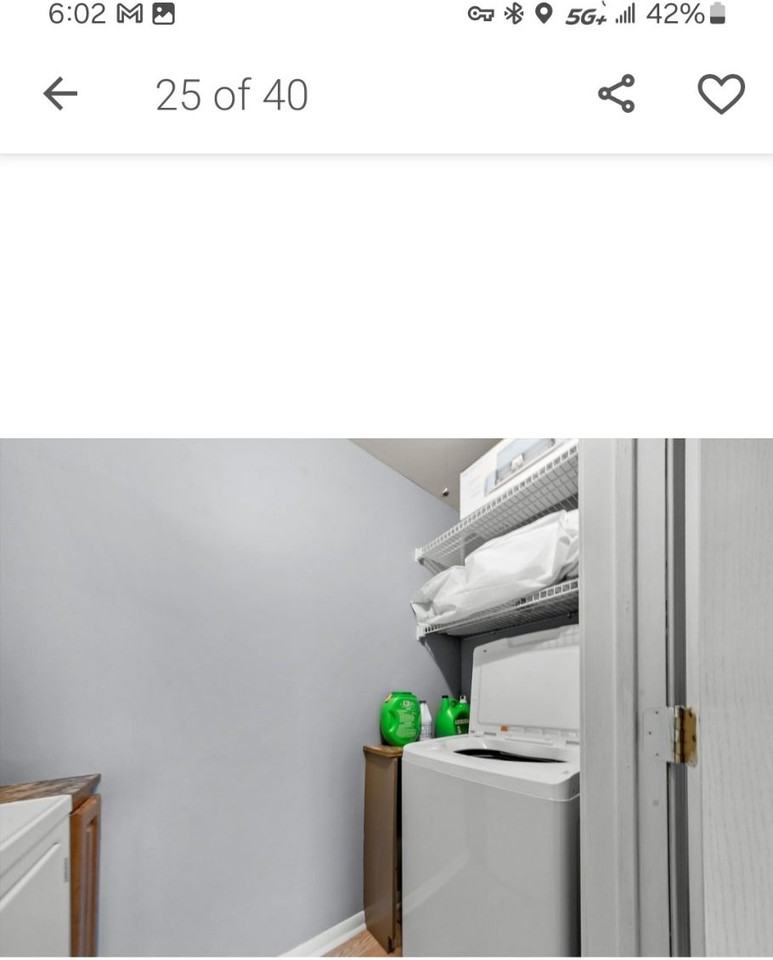Open the laundry room photo

click(386, 697)
